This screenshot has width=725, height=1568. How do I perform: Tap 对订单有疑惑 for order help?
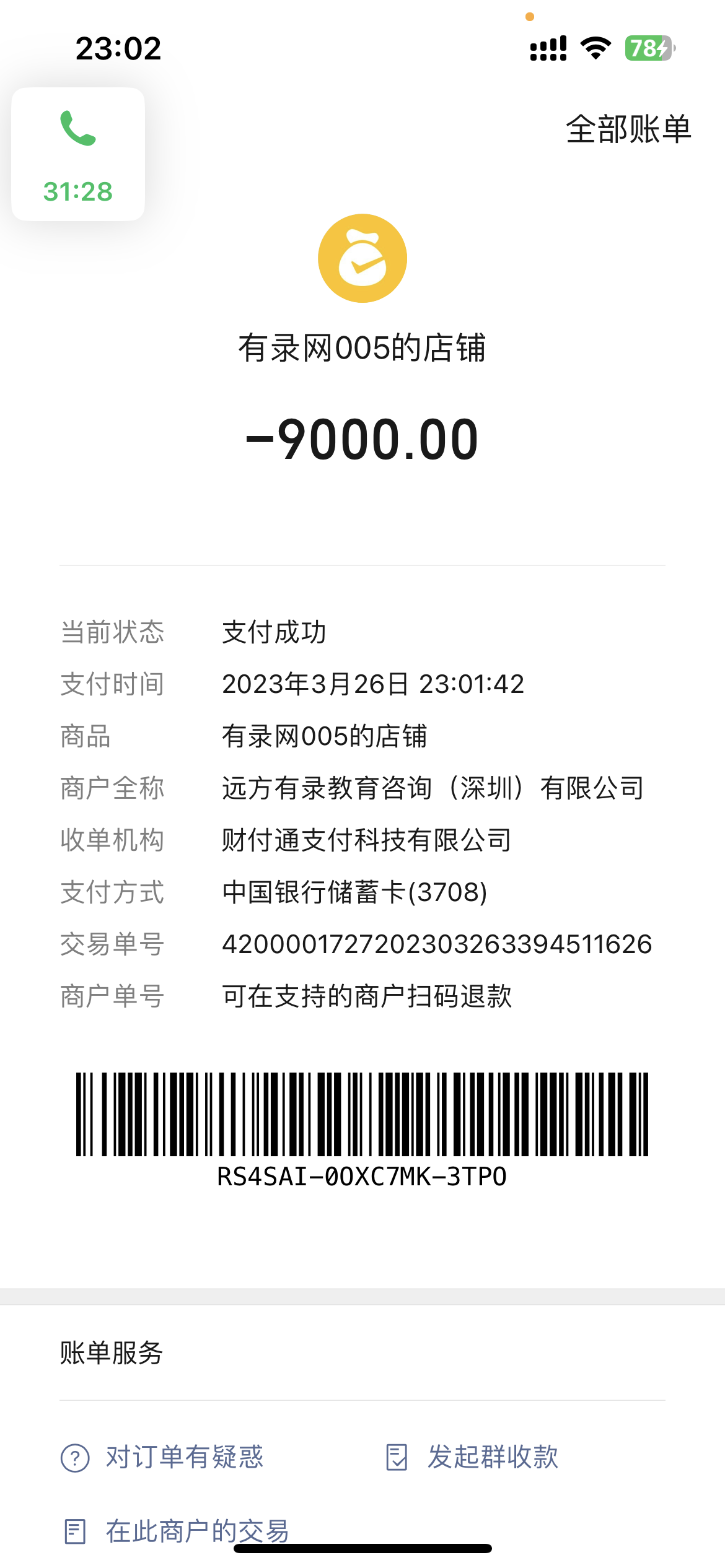(162, 1457)
